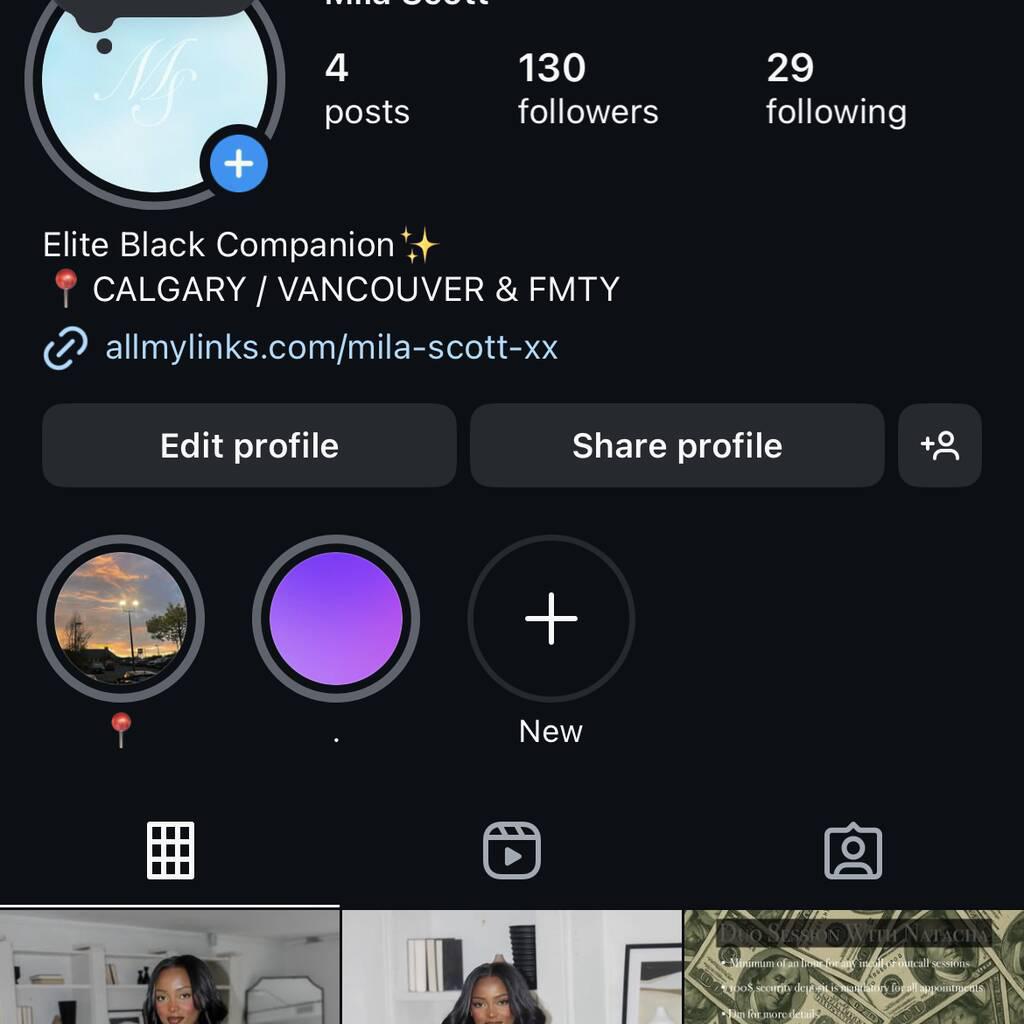This screenshot has width=1024, height=1024.
Task: Open the allmylinks.com bio link
Action: click(330, 348)
